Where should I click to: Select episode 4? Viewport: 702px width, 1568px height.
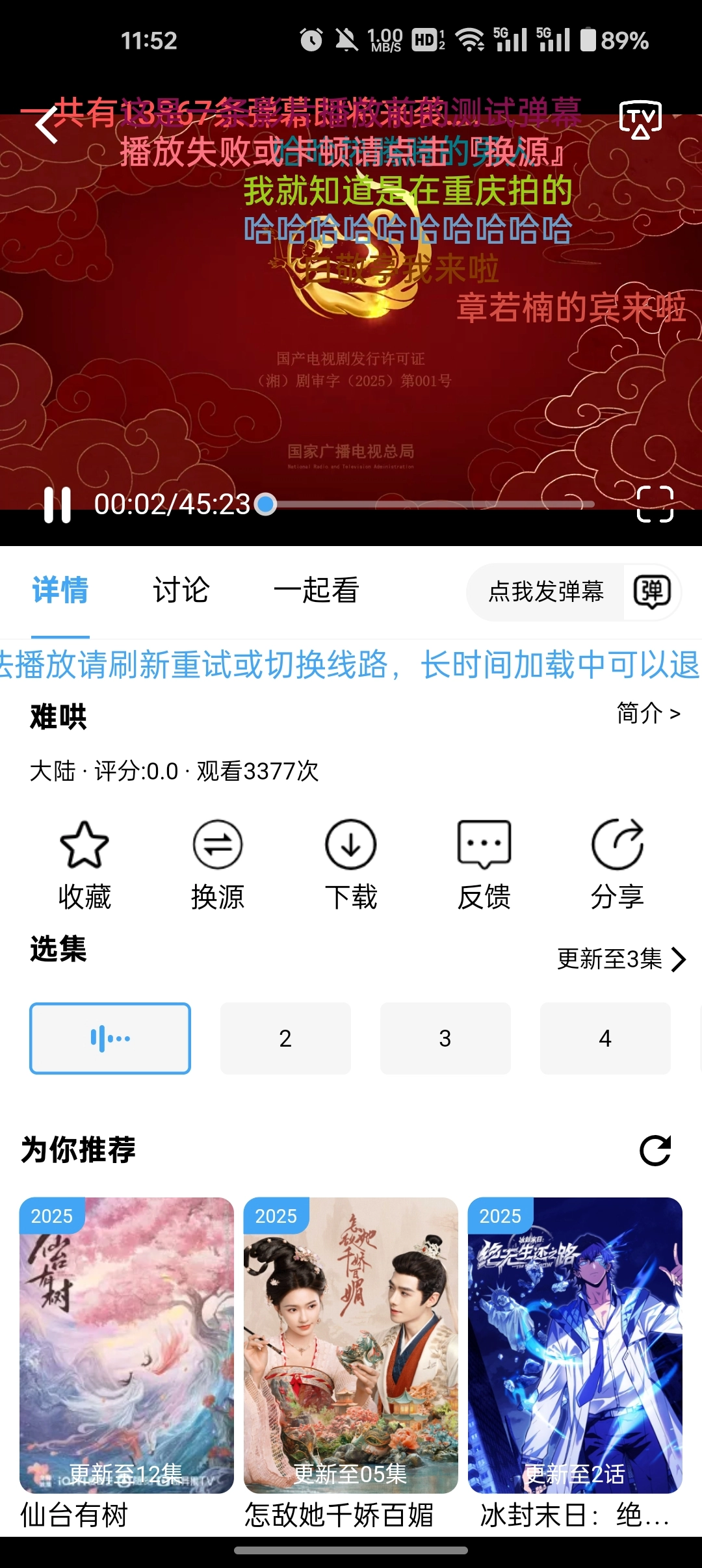[x=605, y=1038]
